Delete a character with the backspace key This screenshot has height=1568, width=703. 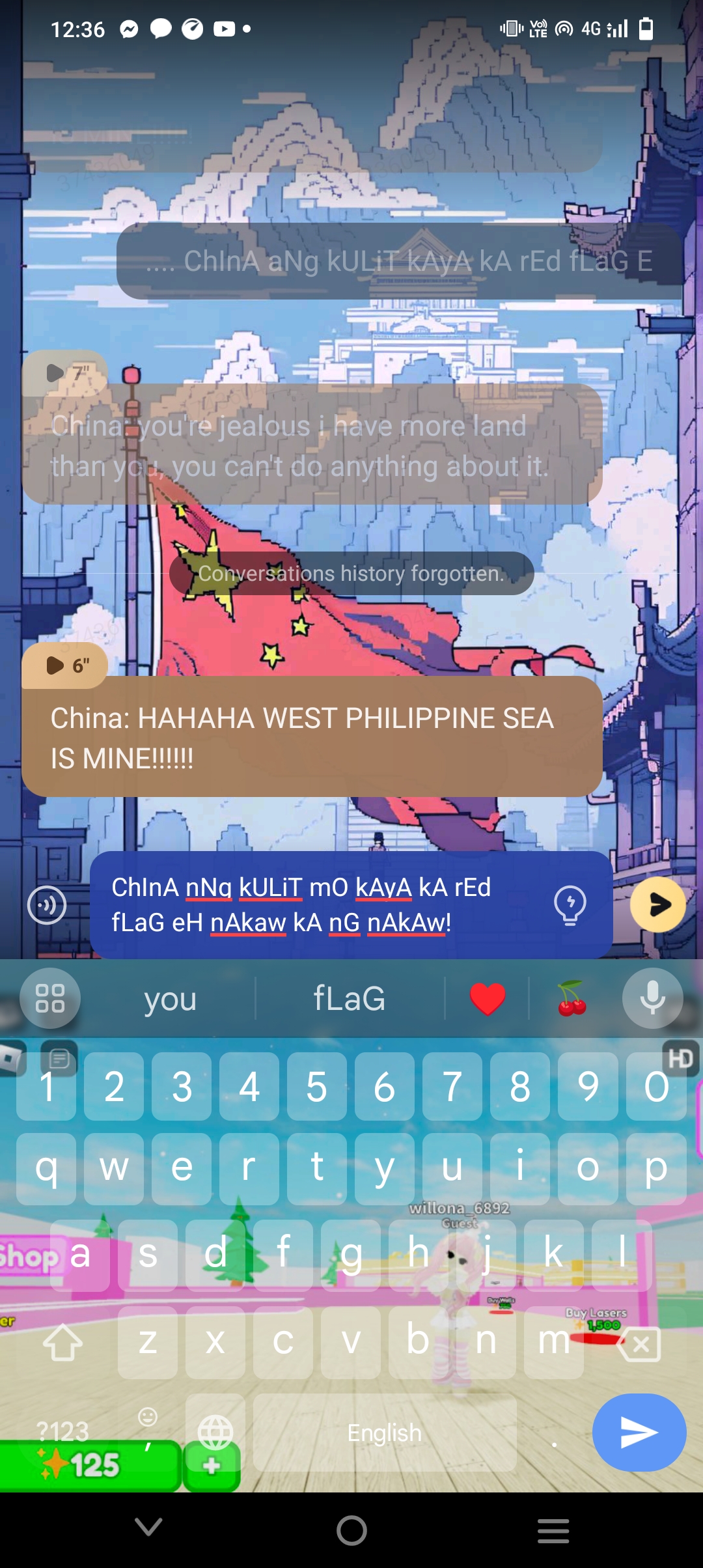[640, 1343]
